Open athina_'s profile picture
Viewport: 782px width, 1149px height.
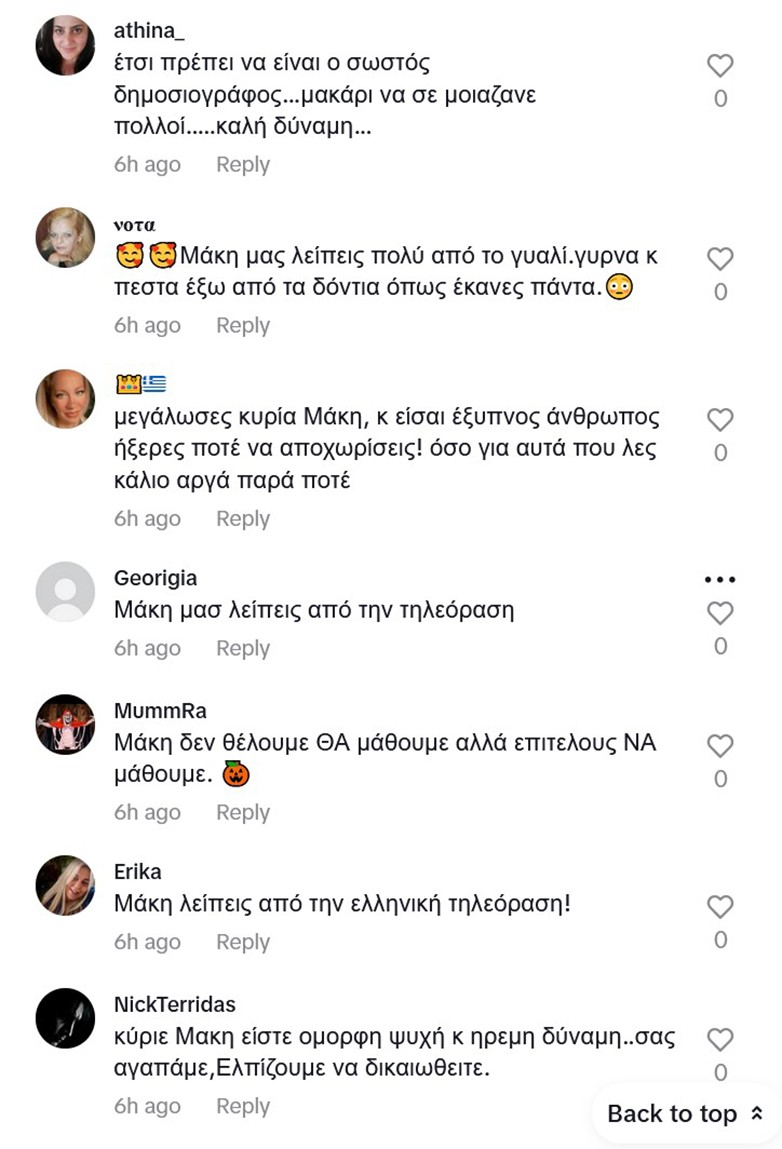tap(65, 46)
